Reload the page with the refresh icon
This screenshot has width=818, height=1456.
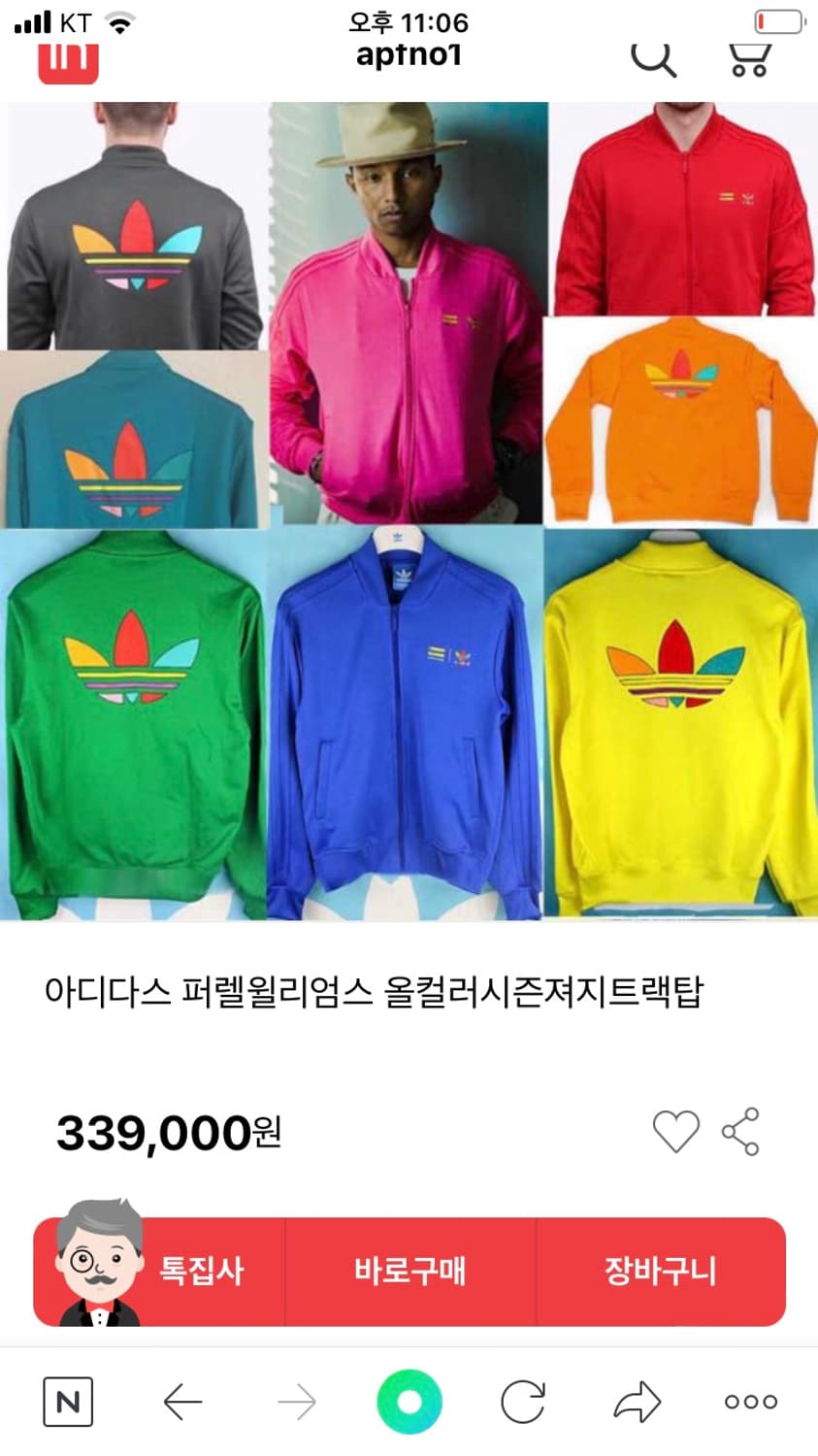pyautogui.click(x=523, y=1401)
